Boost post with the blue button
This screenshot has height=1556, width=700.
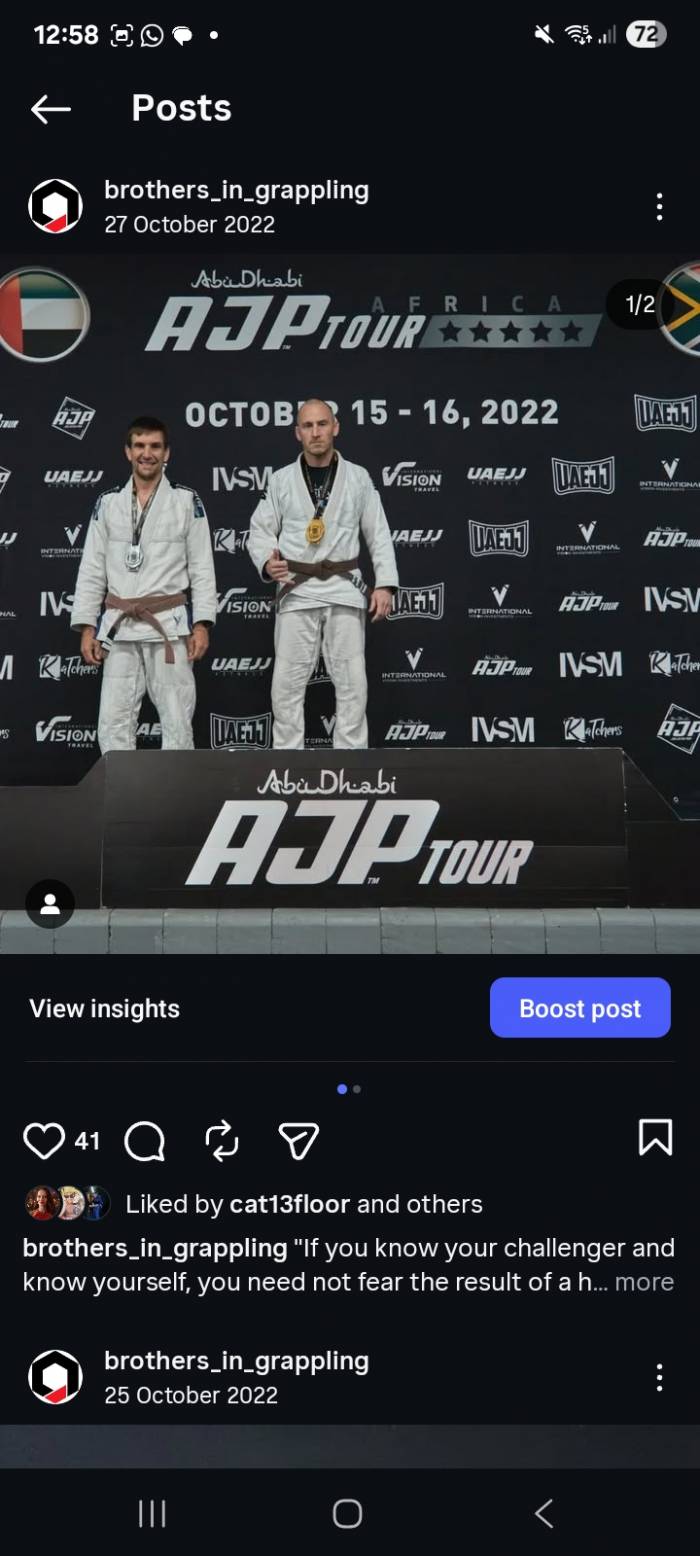(579, 1008)
